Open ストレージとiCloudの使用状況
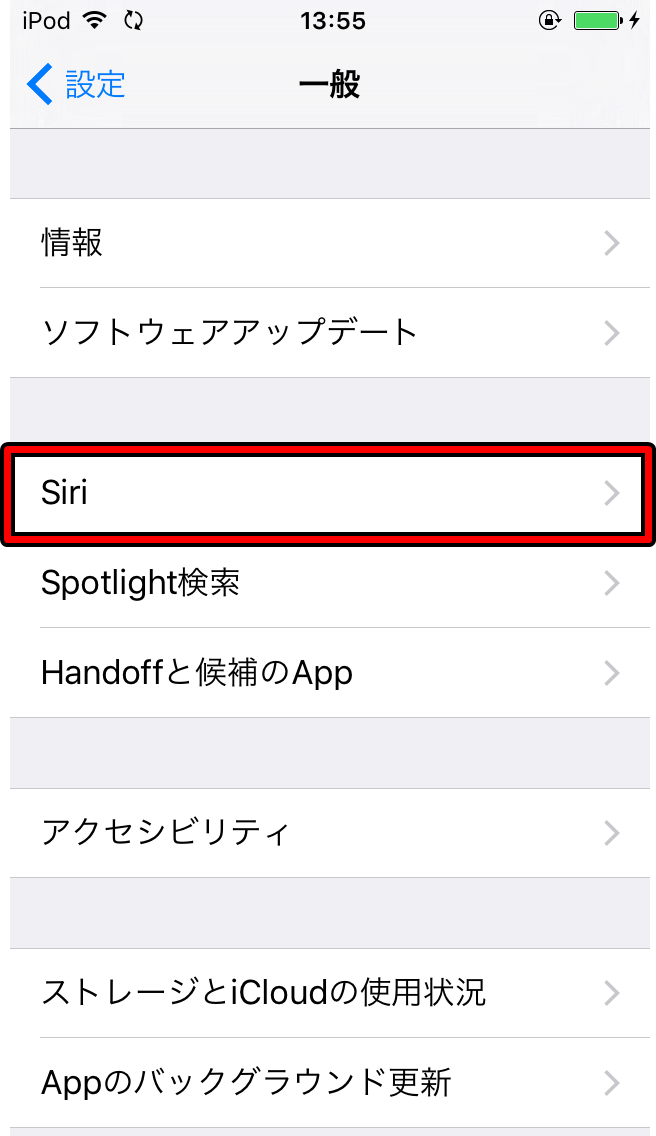 [x=328, y=993]
